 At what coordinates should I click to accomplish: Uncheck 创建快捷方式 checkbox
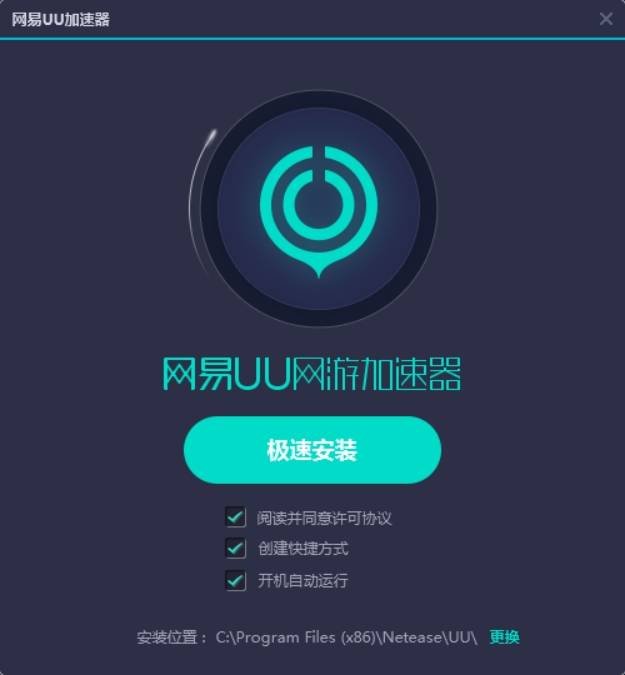pyautogui.click(x=236, y=548)
